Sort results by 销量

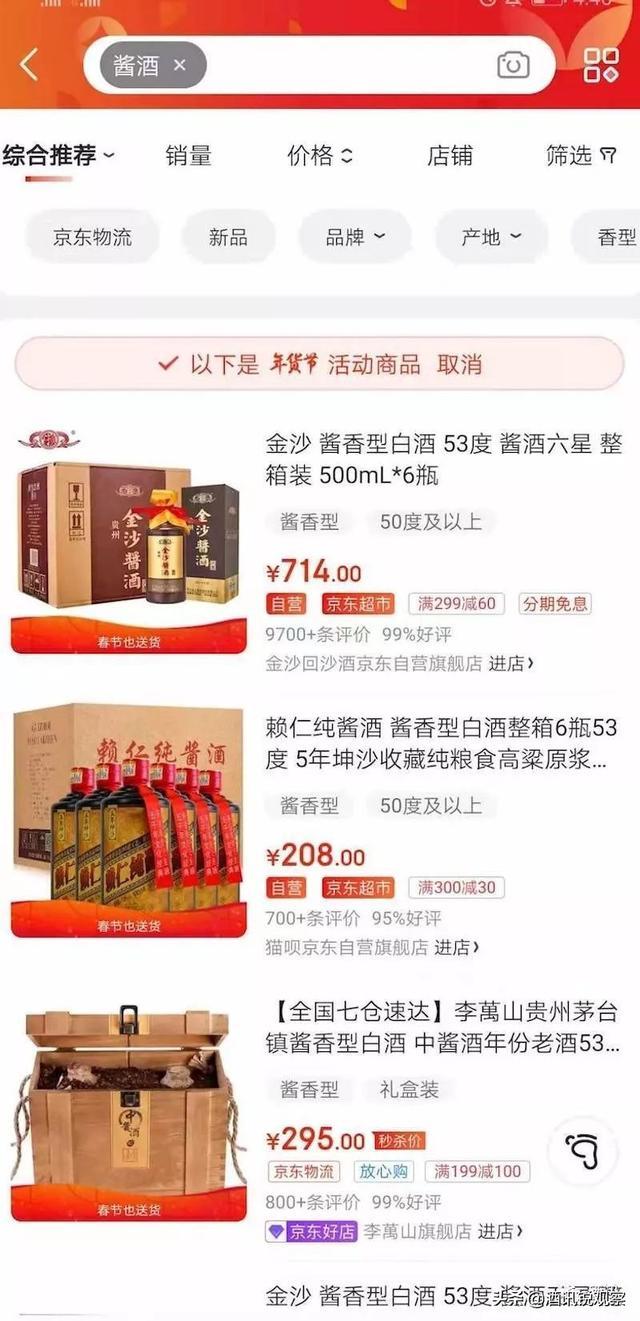(188, 155)
